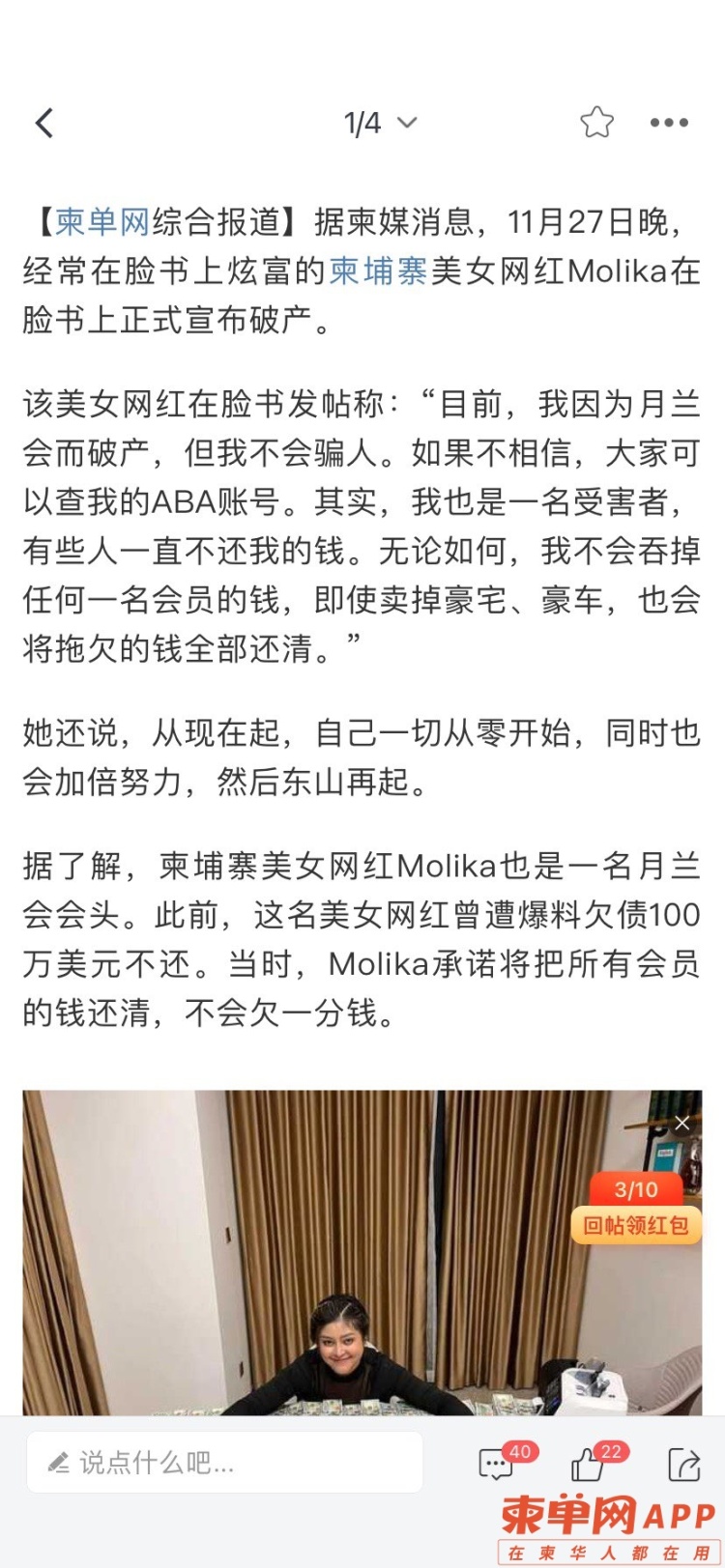The image size is (725, 1568).
Task: Follow the 柬埔寨 link in the article
Action: click(x=378, y=271)
